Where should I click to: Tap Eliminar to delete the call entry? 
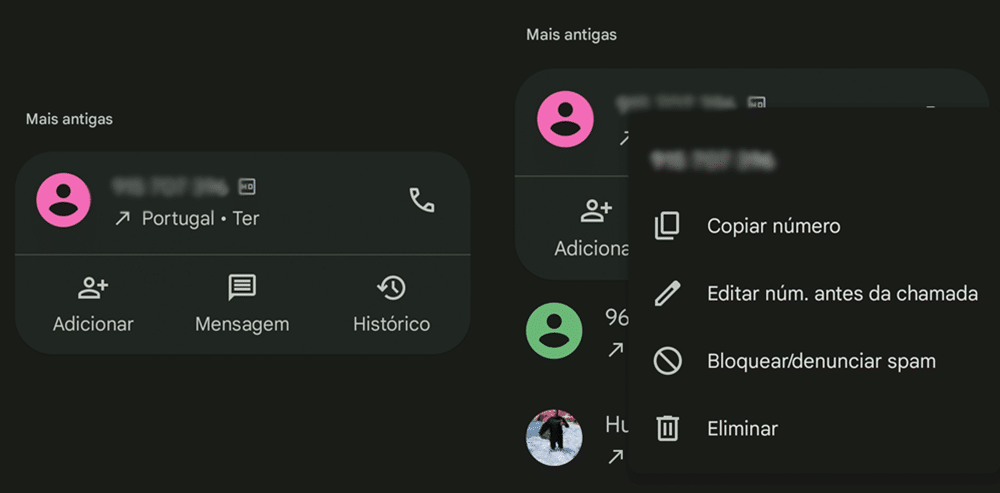point(741,428)
